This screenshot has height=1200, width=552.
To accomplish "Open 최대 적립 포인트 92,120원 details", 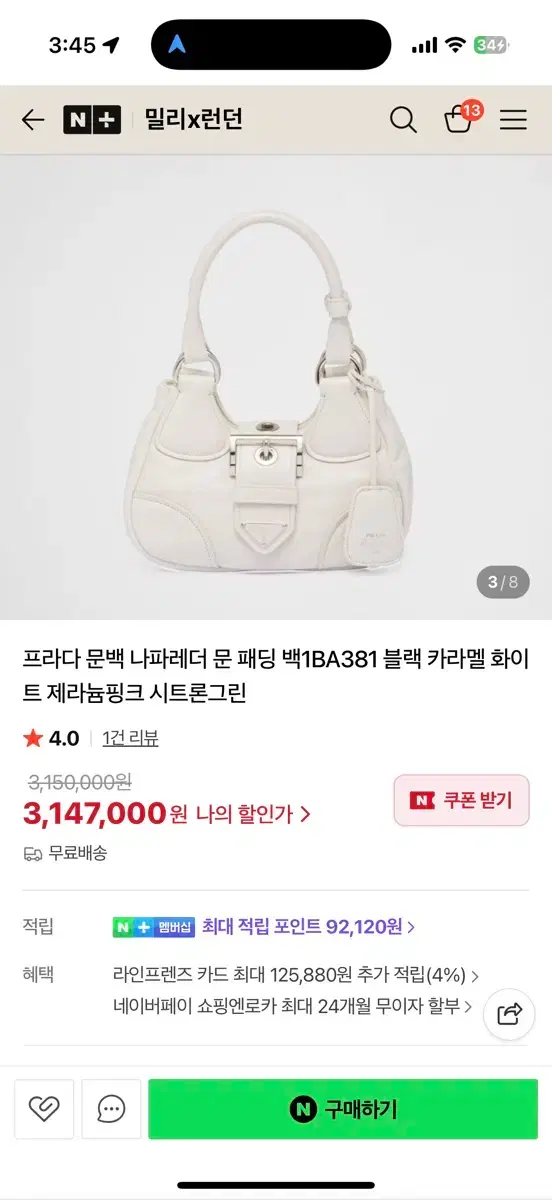I will pos(308,927).
